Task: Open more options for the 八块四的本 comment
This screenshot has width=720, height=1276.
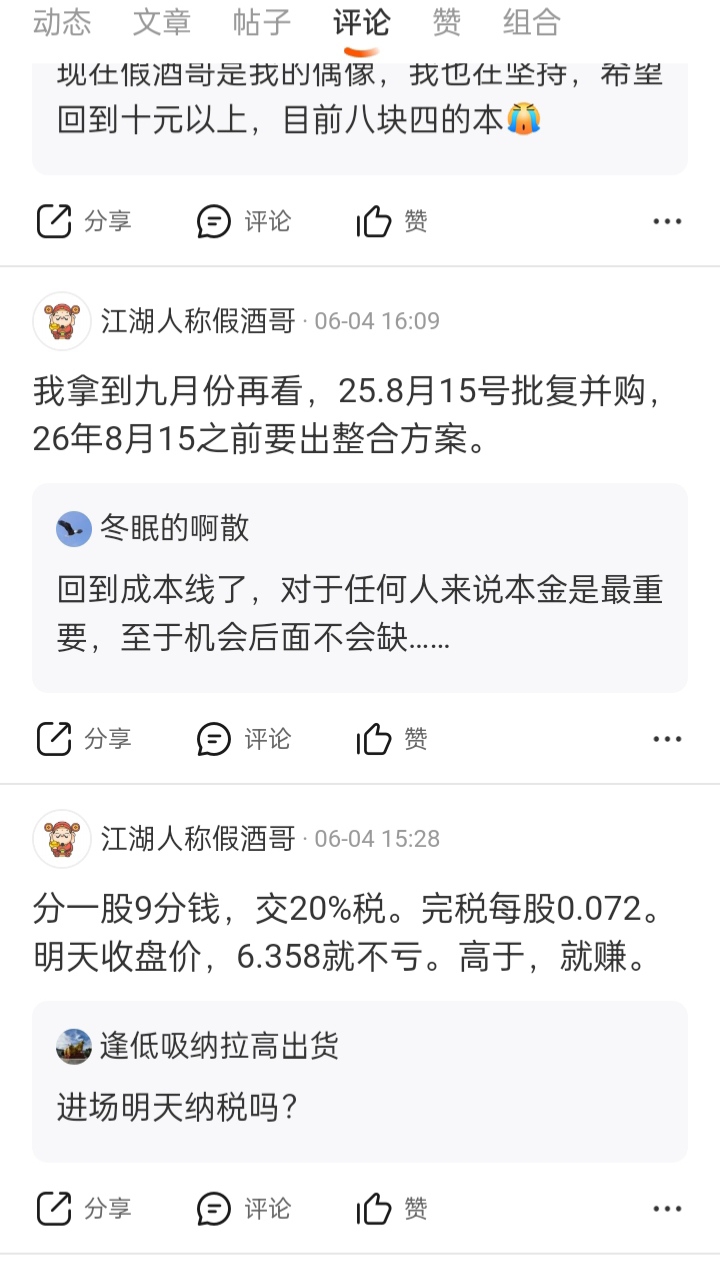Action: pyautogui.click(x=667, y=221)
